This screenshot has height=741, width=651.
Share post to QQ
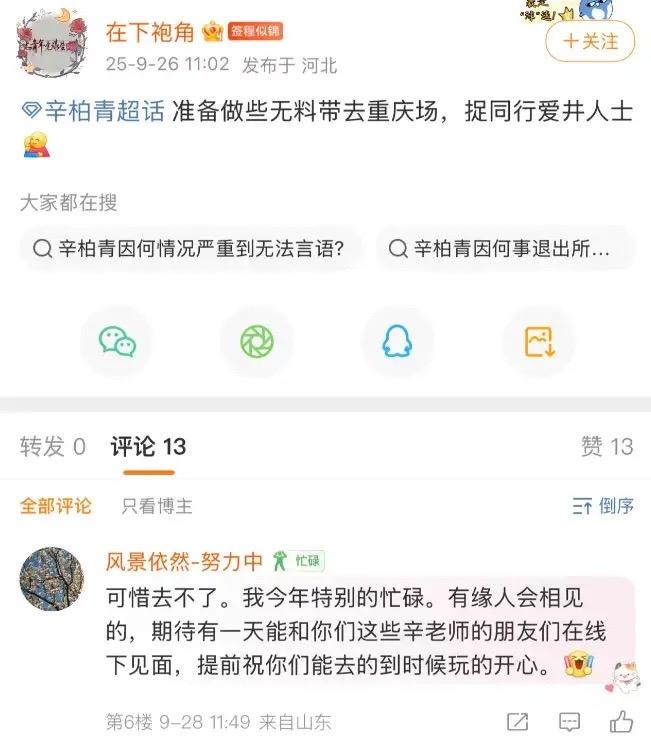(398, 342)
